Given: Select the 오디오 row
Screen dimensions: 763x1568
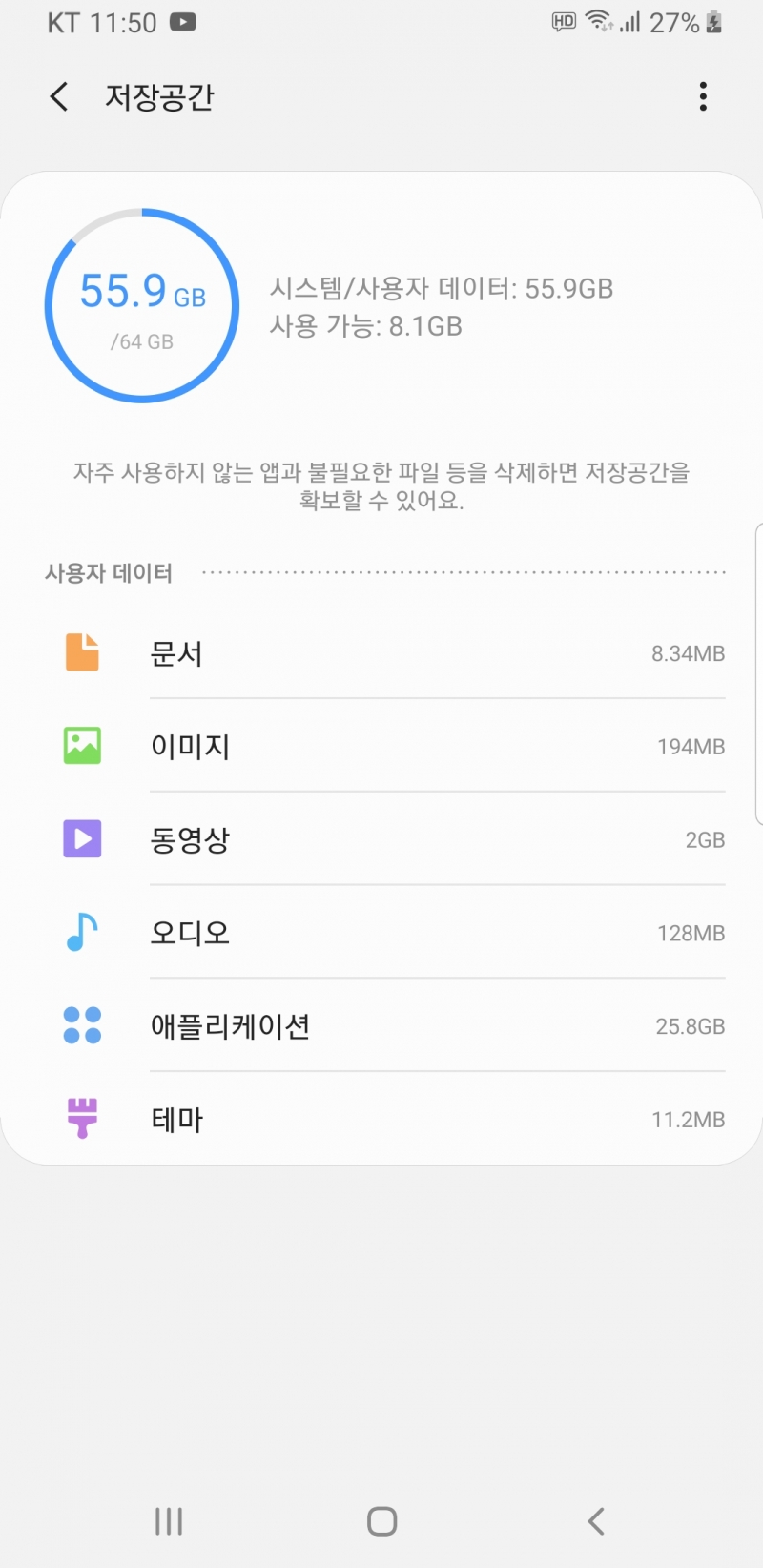Looking at the screenshot, I should pyautogui.click(x=381, y=933).
